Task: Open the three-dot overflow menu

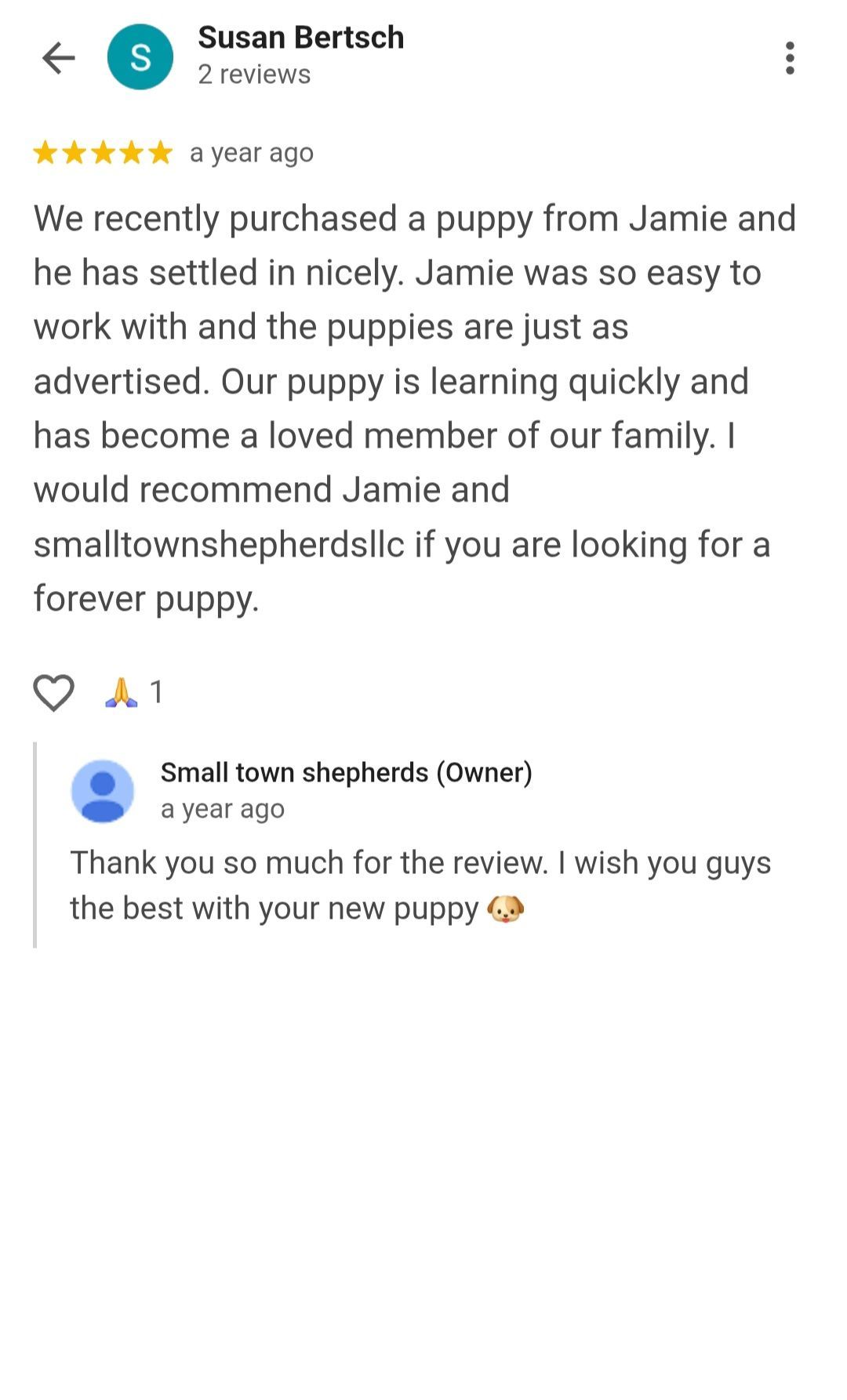Action: tap(789, 58)
